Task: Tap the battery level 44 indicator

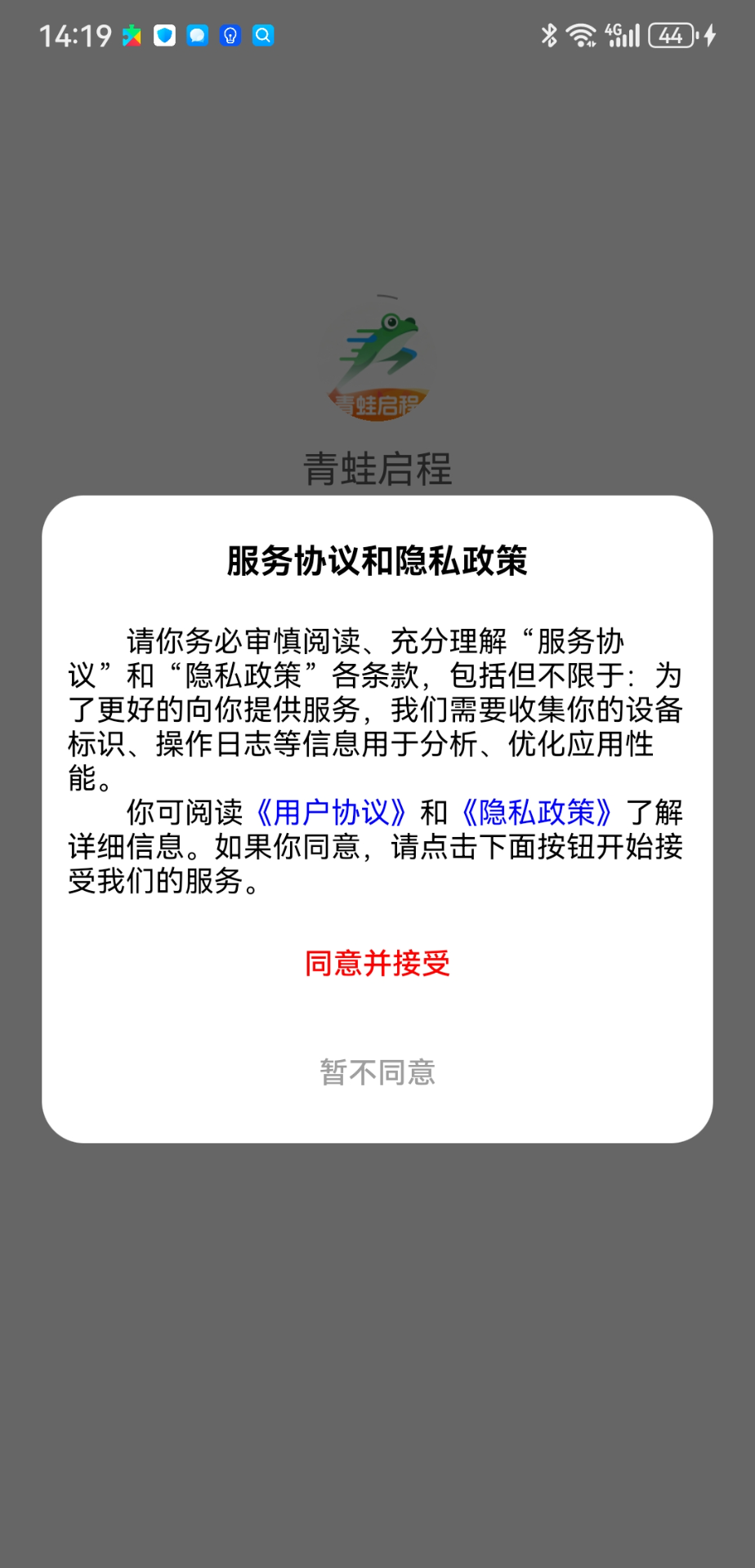Action: (672, 35)
